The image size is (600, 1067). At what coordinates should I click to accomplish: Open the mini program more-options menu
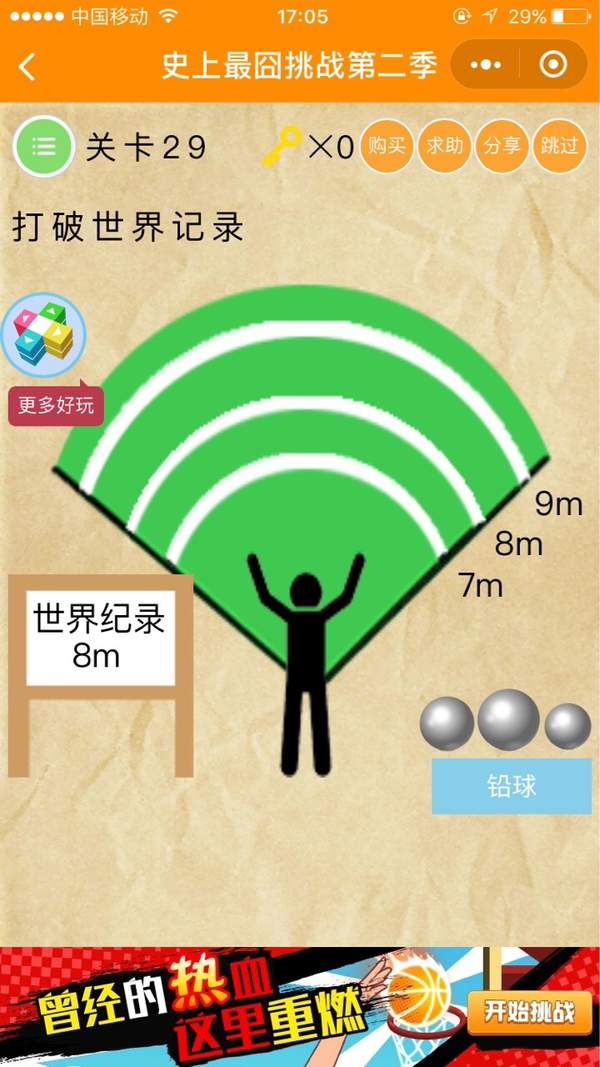[x=486, y=66]
